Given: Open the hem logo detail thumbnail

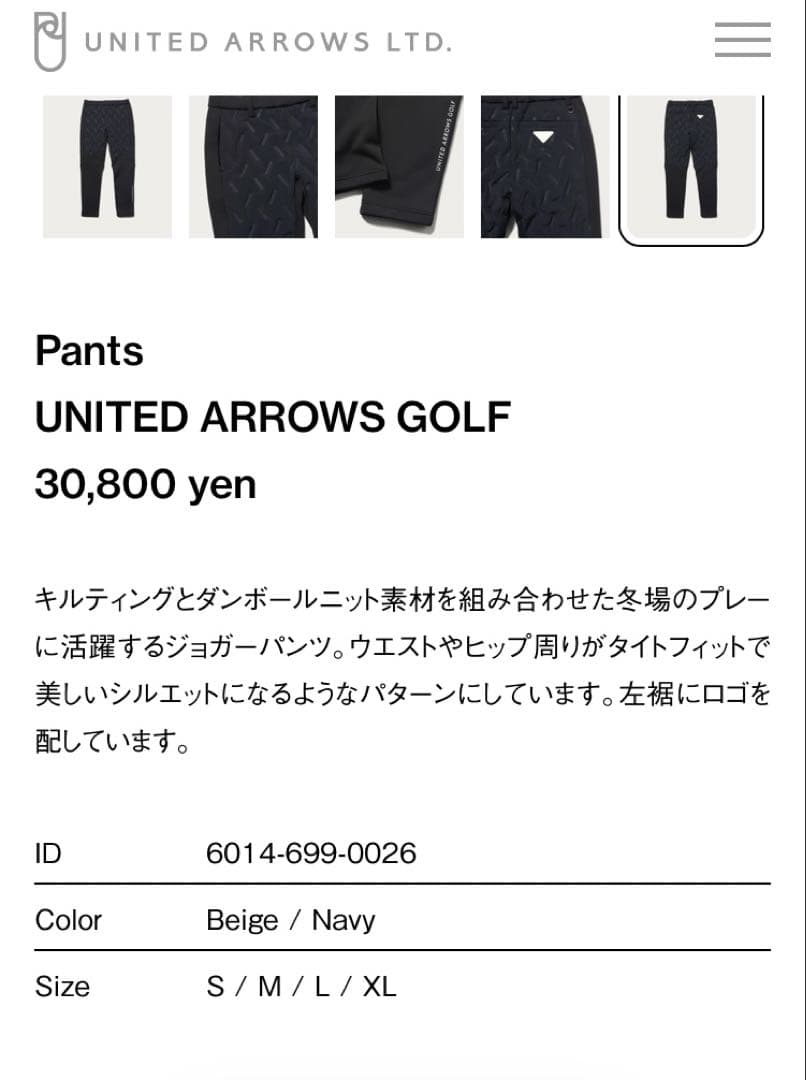Looking at the screenshot, I should tap(399, 166).
